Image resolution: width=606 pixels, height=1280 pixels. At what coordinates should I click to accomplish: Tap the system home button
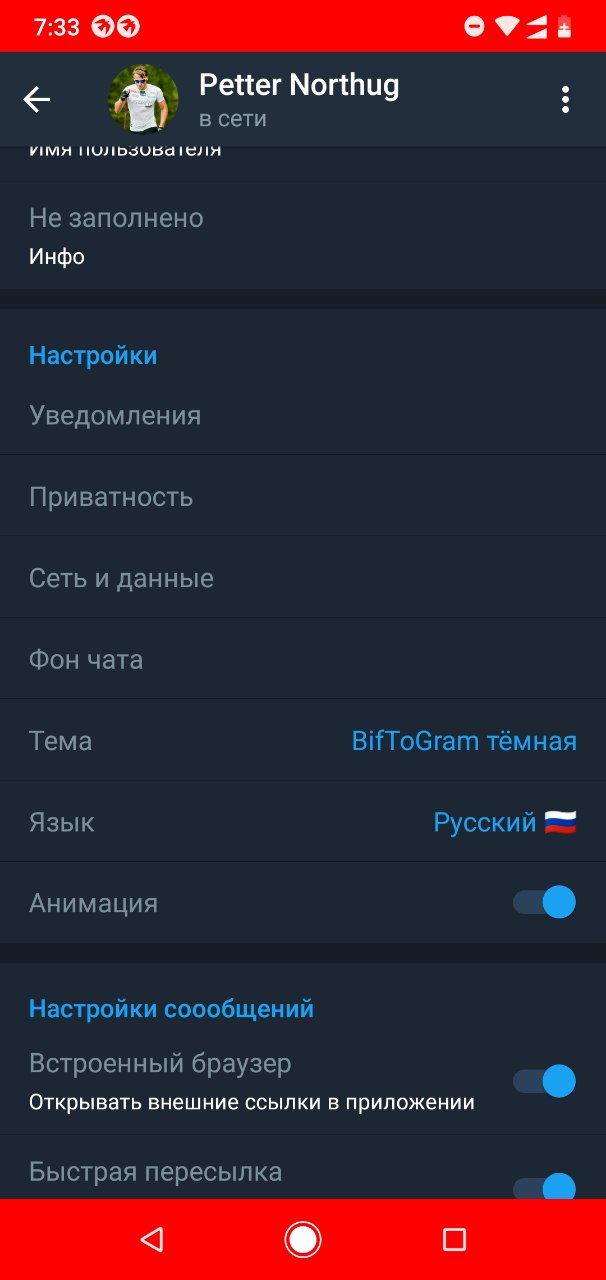click(x=302, y=1240)
